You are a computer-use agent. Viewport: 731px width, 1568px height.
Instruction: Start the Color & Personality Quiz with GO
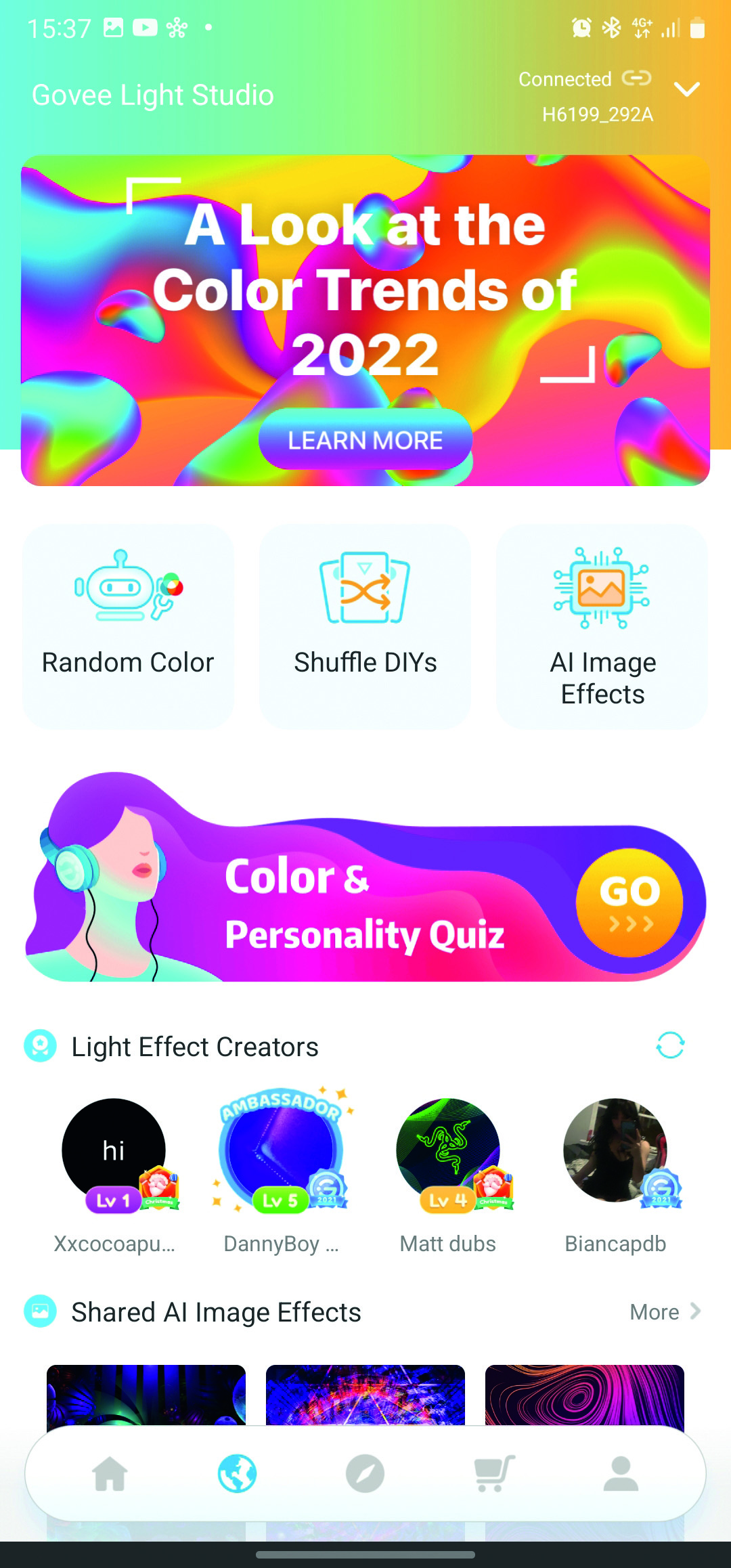tap(629, 902)
